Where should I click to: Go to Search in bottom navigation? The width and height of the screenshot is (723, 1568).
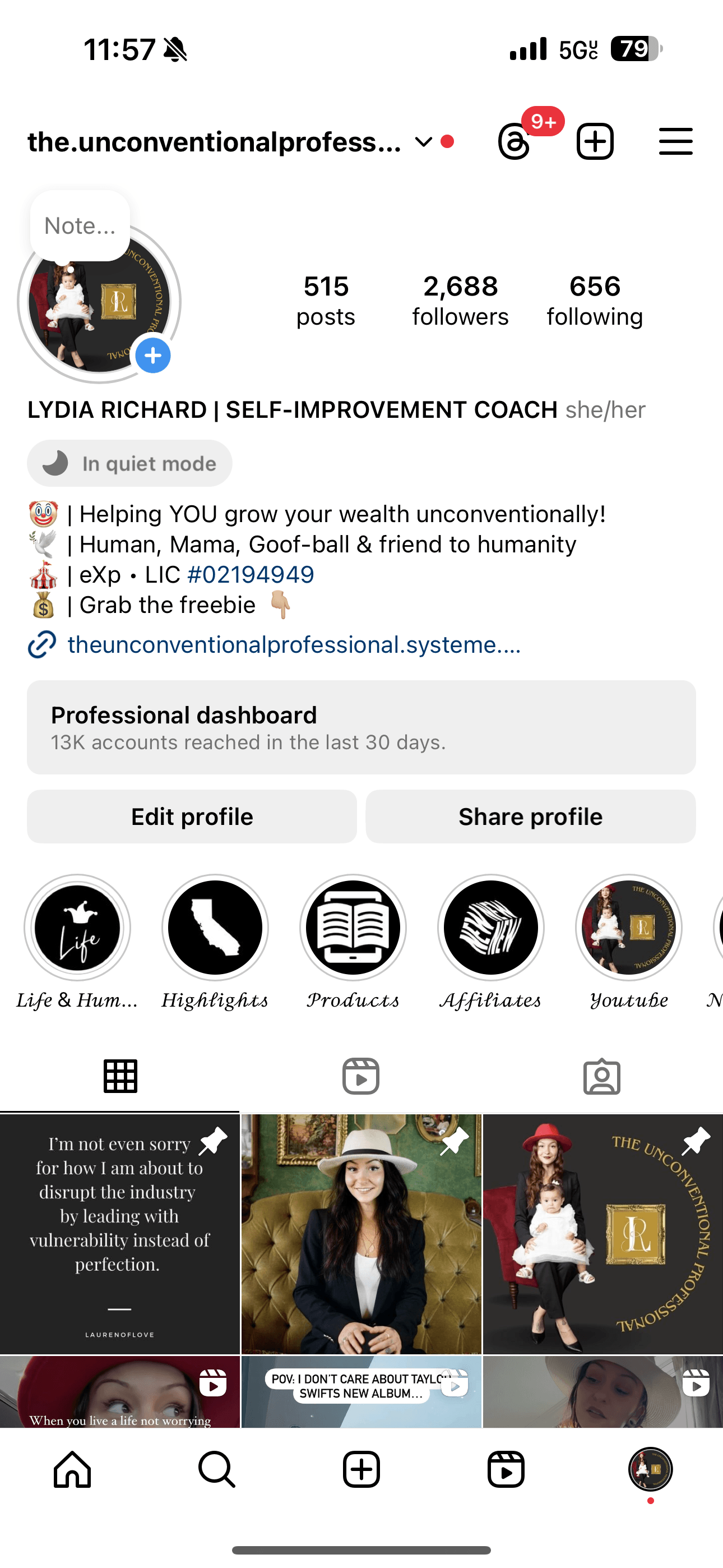[217, 1469]
